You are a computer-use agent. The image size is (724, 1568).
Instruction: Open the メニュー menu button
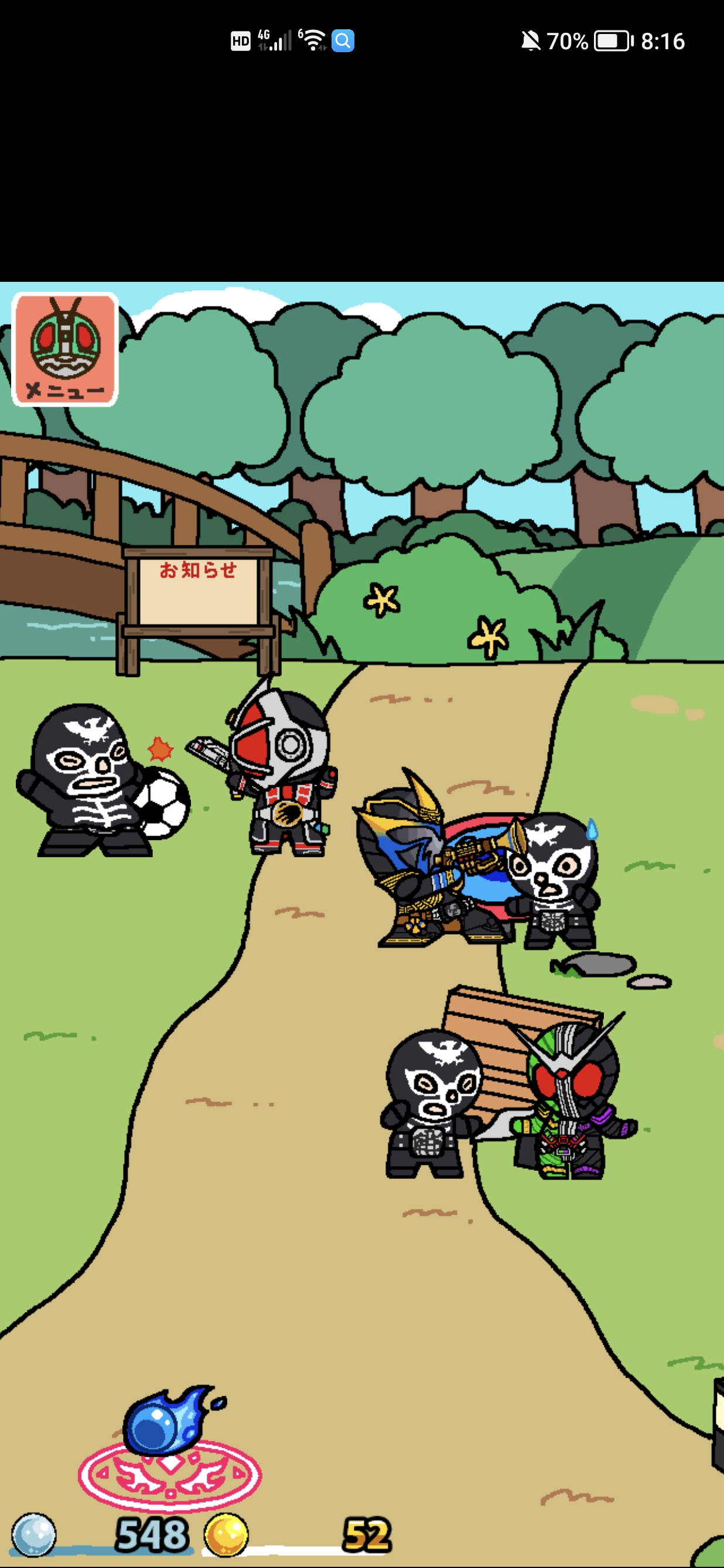[65, 349]
